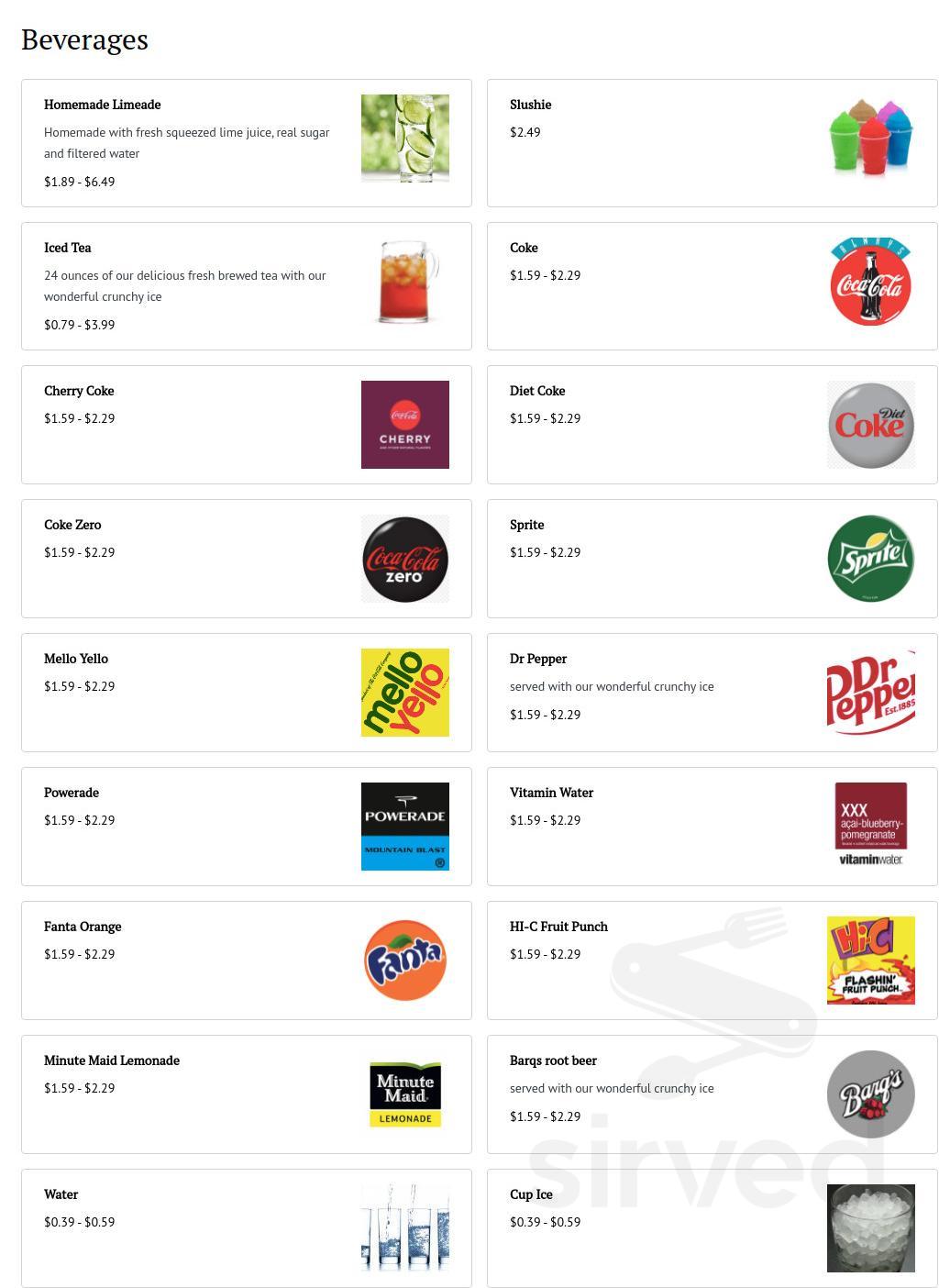Open the Mello Yello item

(x=246, y=692)
